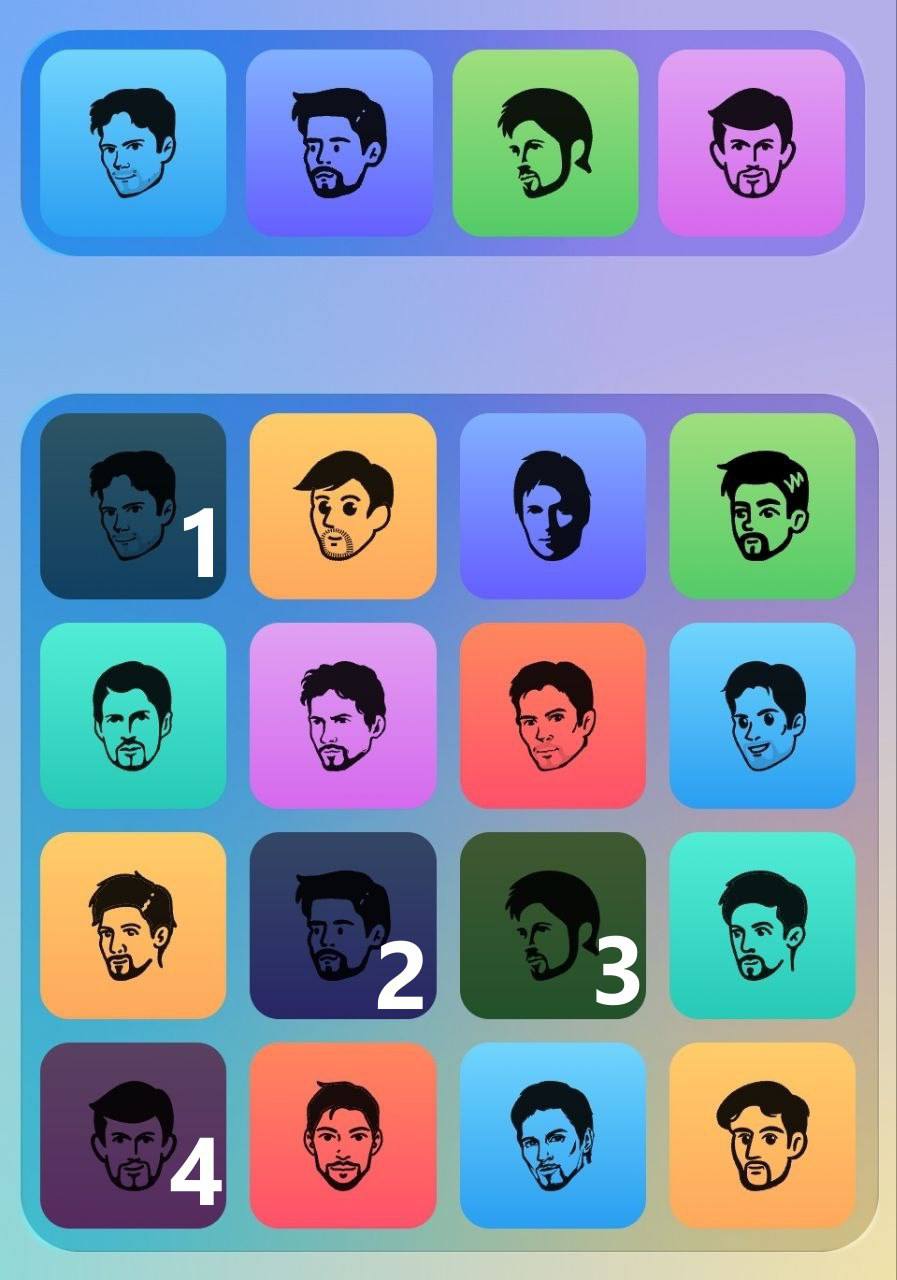Select the pink tile with curly-haired face
The width and height of the screenshot is (897, 1280).
[x=343, y=716]
